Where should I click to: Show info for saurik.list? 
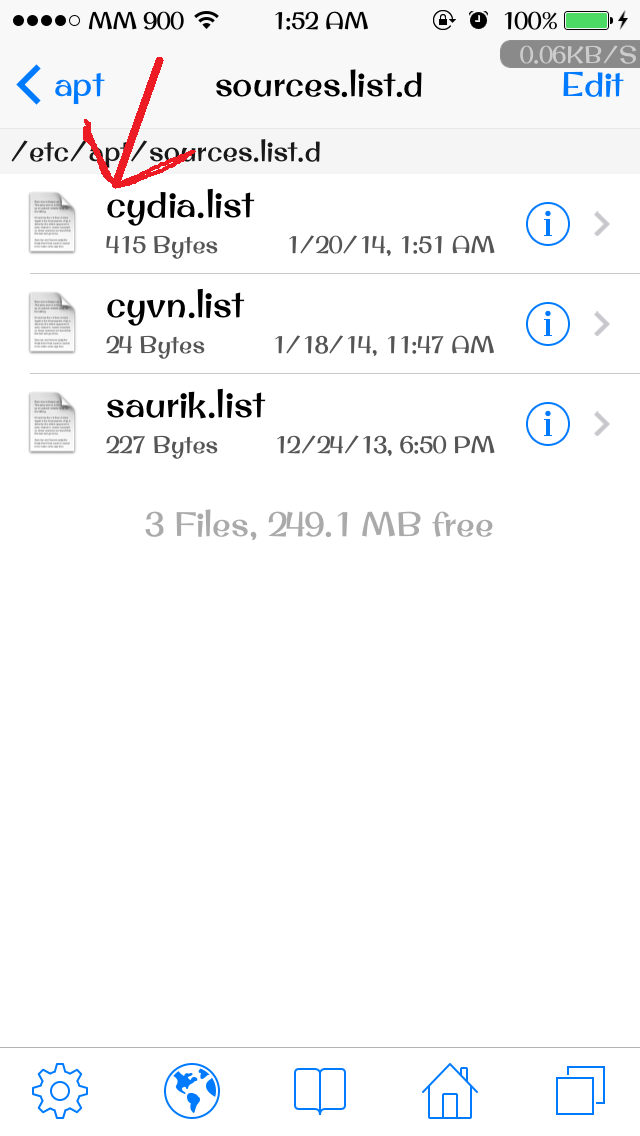tap(547, 424)
